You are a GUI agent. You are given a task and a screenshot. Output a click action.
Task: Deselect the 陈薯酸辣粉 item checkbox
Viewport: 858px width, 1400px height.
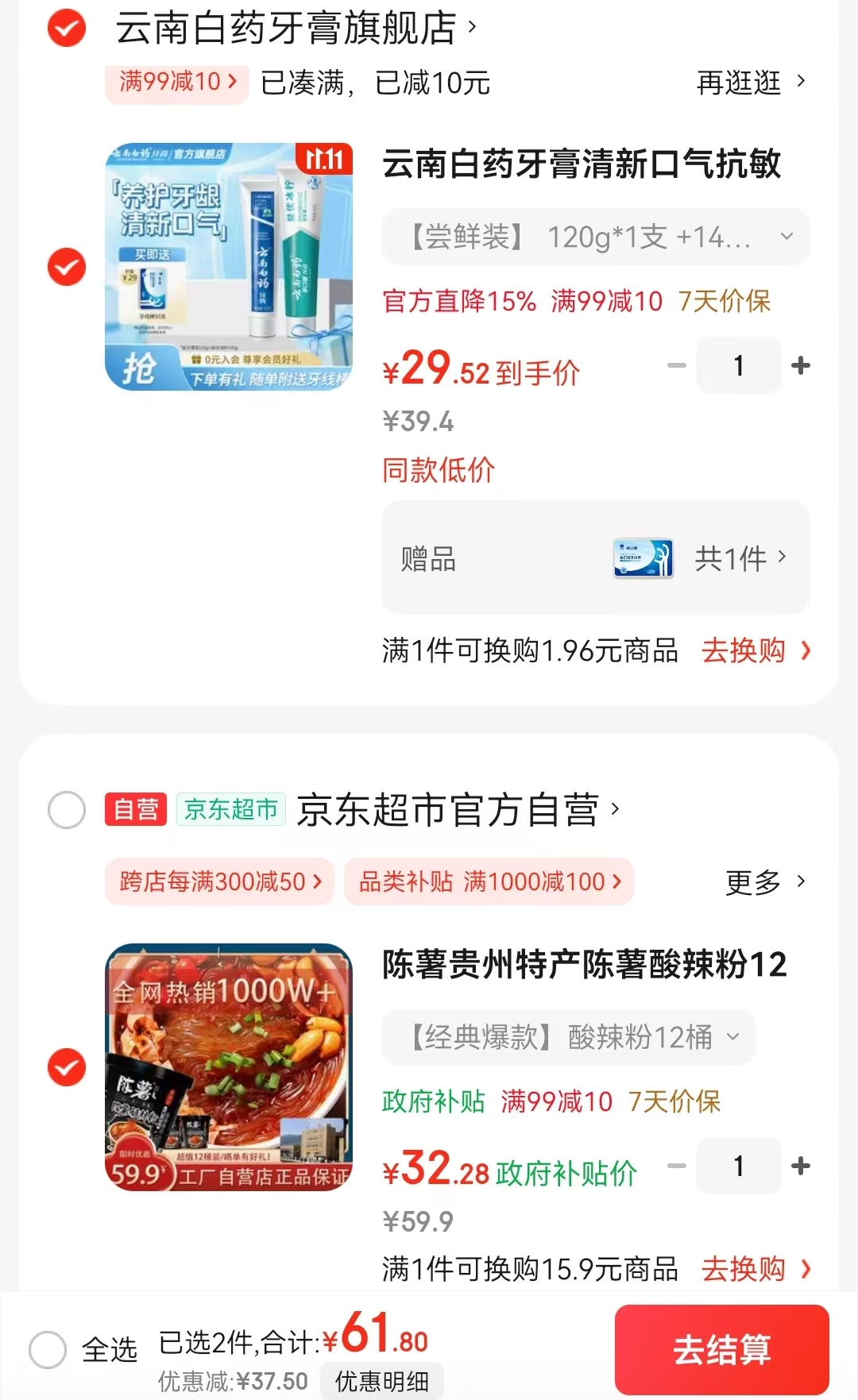(67, 1067)
